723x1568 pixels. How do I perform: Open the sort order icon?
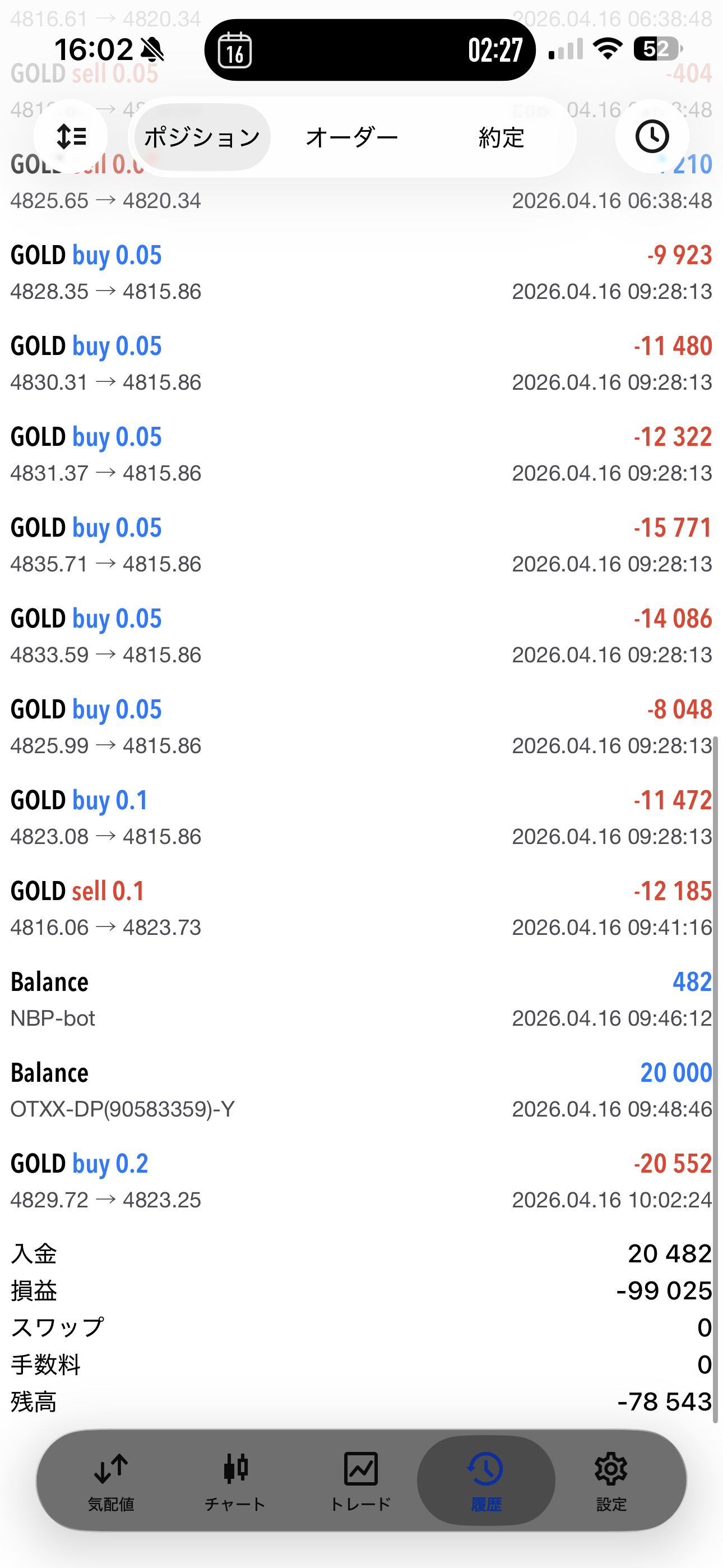click(71, 136)
